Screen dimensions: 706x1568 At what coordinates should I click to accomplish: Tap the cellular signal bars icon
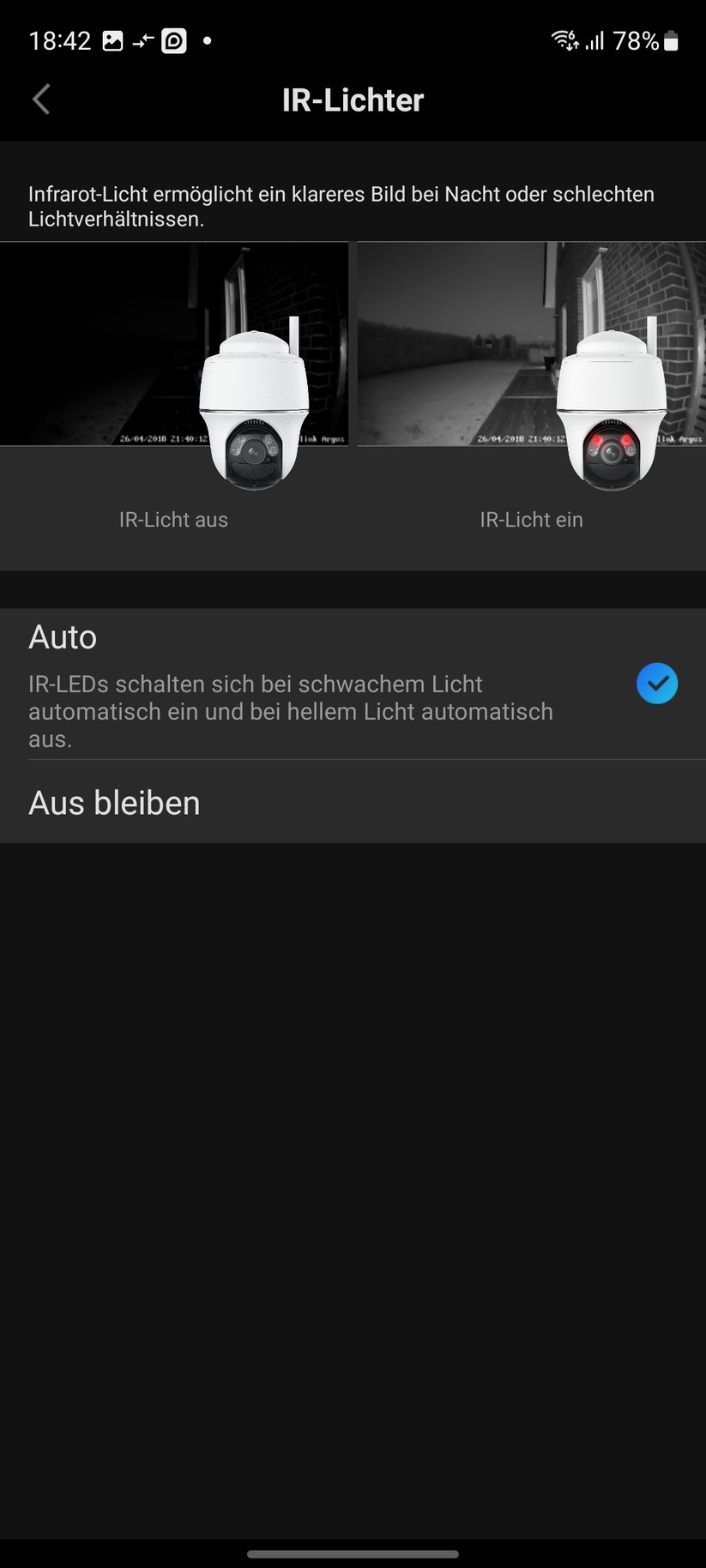pos(594,39)
